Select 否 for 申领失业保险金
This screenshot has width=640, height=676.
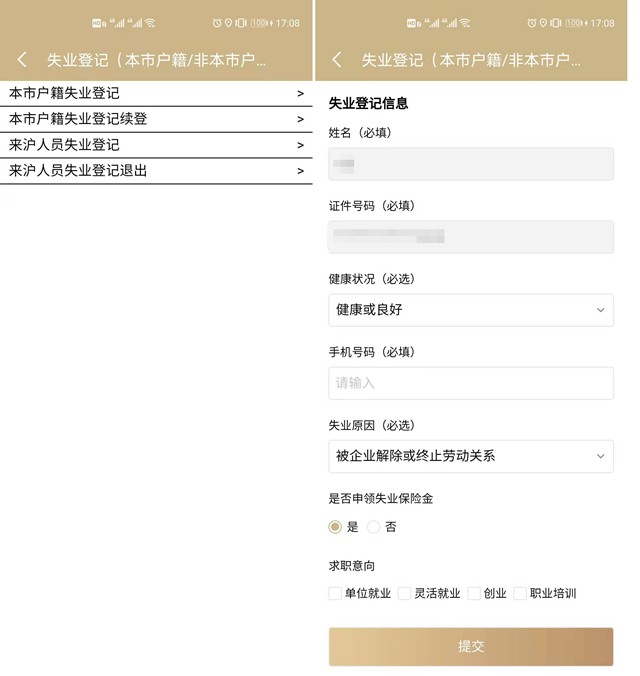pyautogui.click(x=374, y=527)
